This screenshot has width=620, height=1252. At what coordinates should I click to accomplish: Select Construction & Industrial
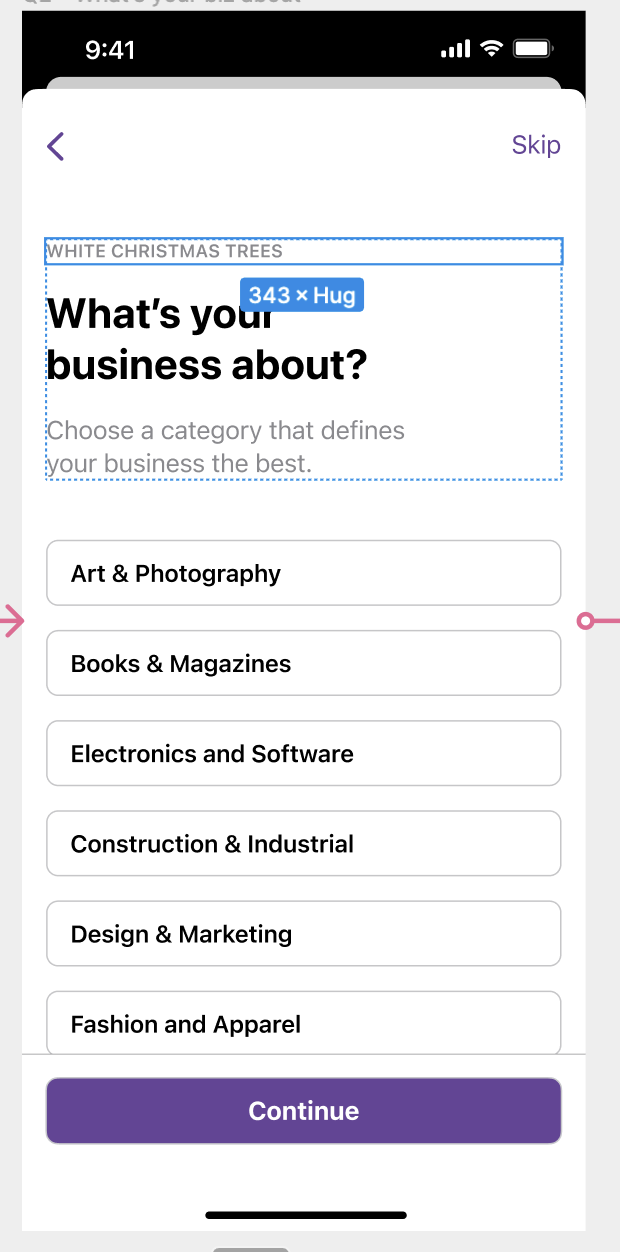click(303, 843)
